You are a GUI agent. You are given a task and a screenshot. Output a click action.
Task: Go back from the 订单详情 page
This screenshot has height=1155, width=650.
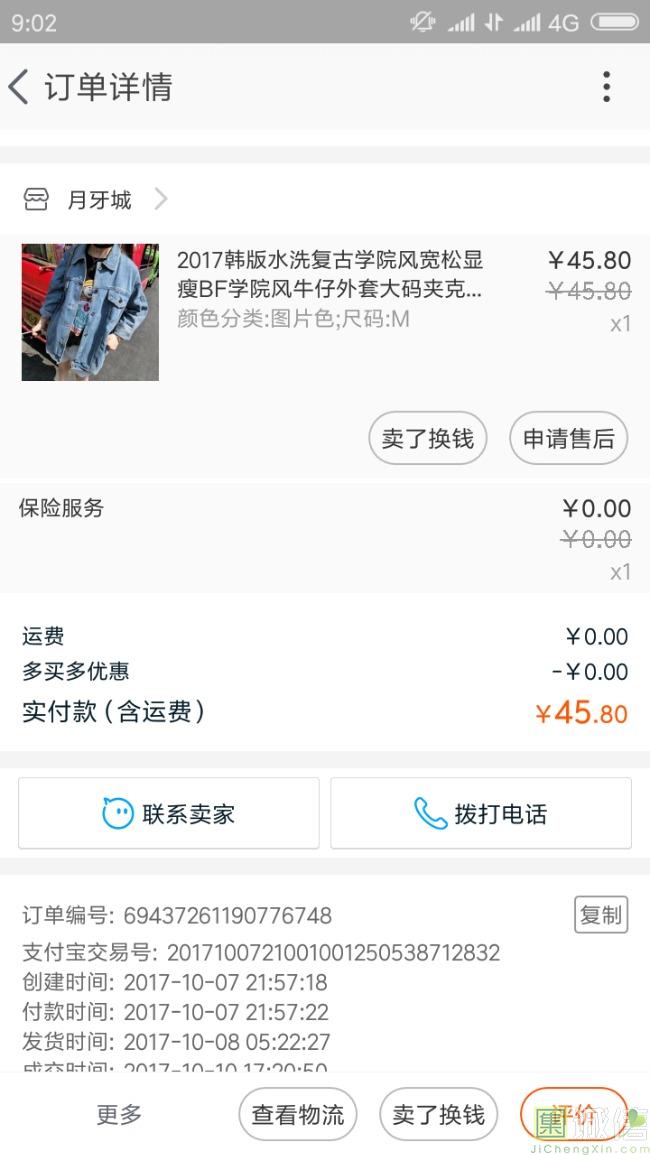click(20, 87)
